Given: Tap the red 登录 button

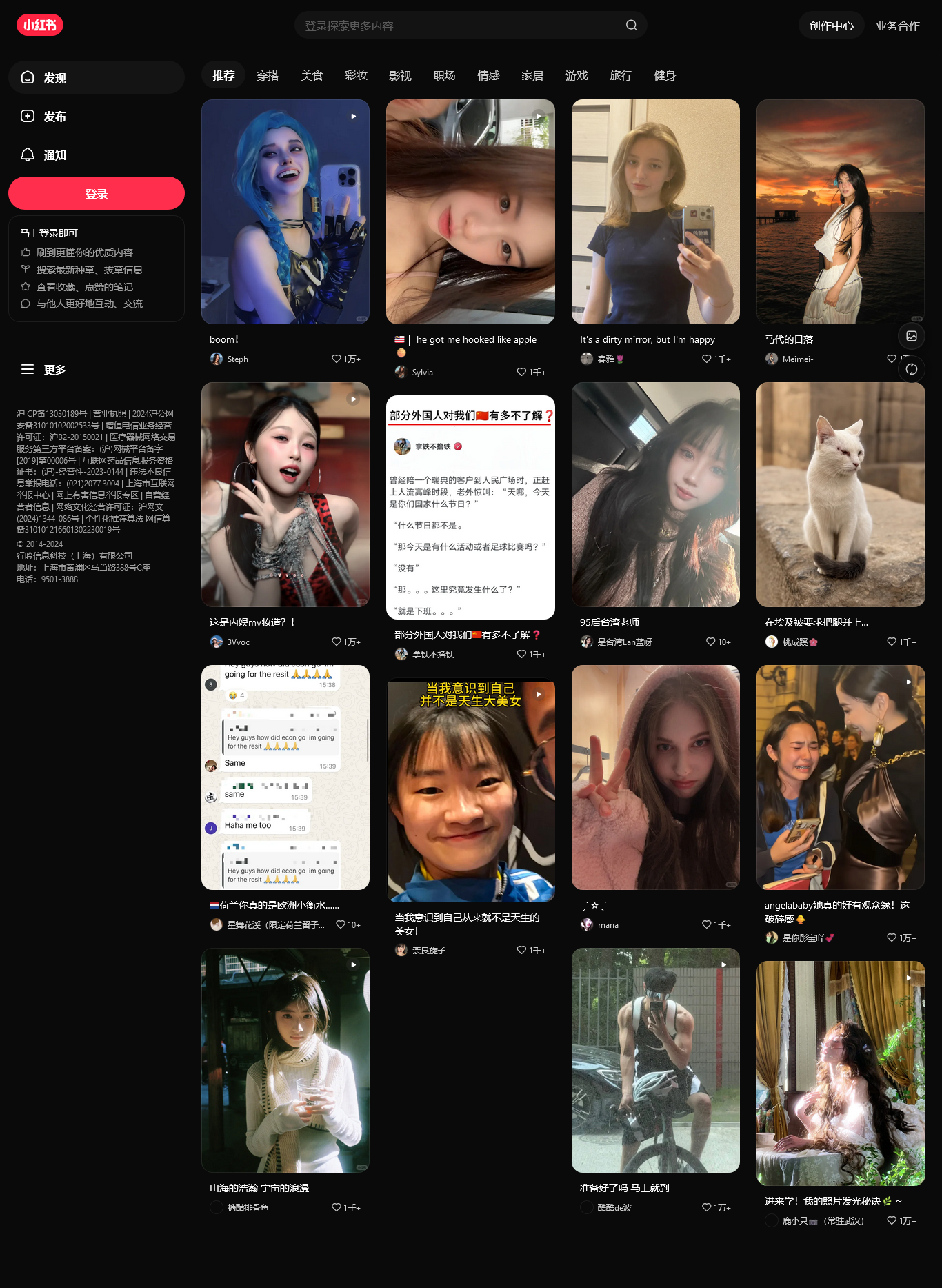Looking at the screenshot, I should pos(97,193).
